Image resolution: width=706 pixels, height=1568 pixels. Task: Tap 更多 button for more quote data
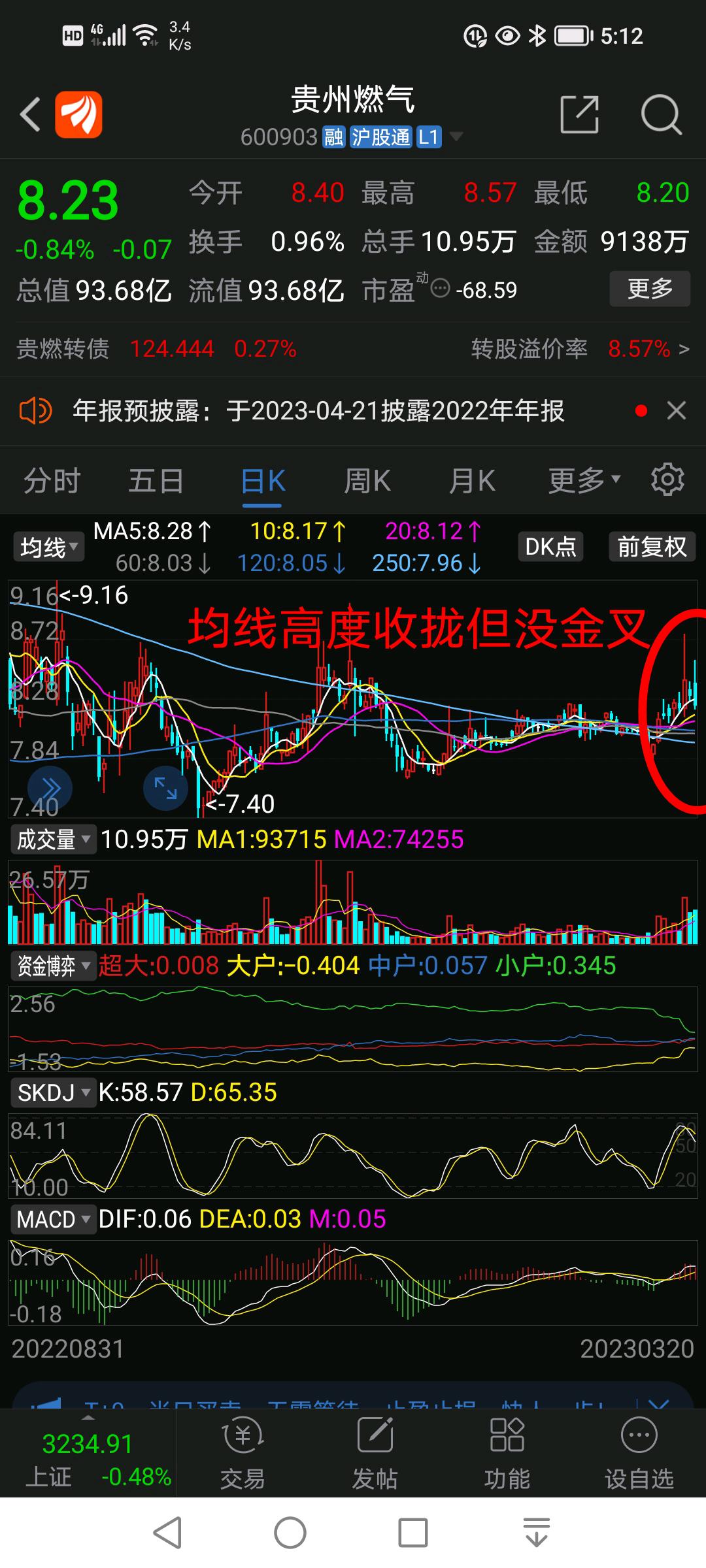tap(650, 289)
